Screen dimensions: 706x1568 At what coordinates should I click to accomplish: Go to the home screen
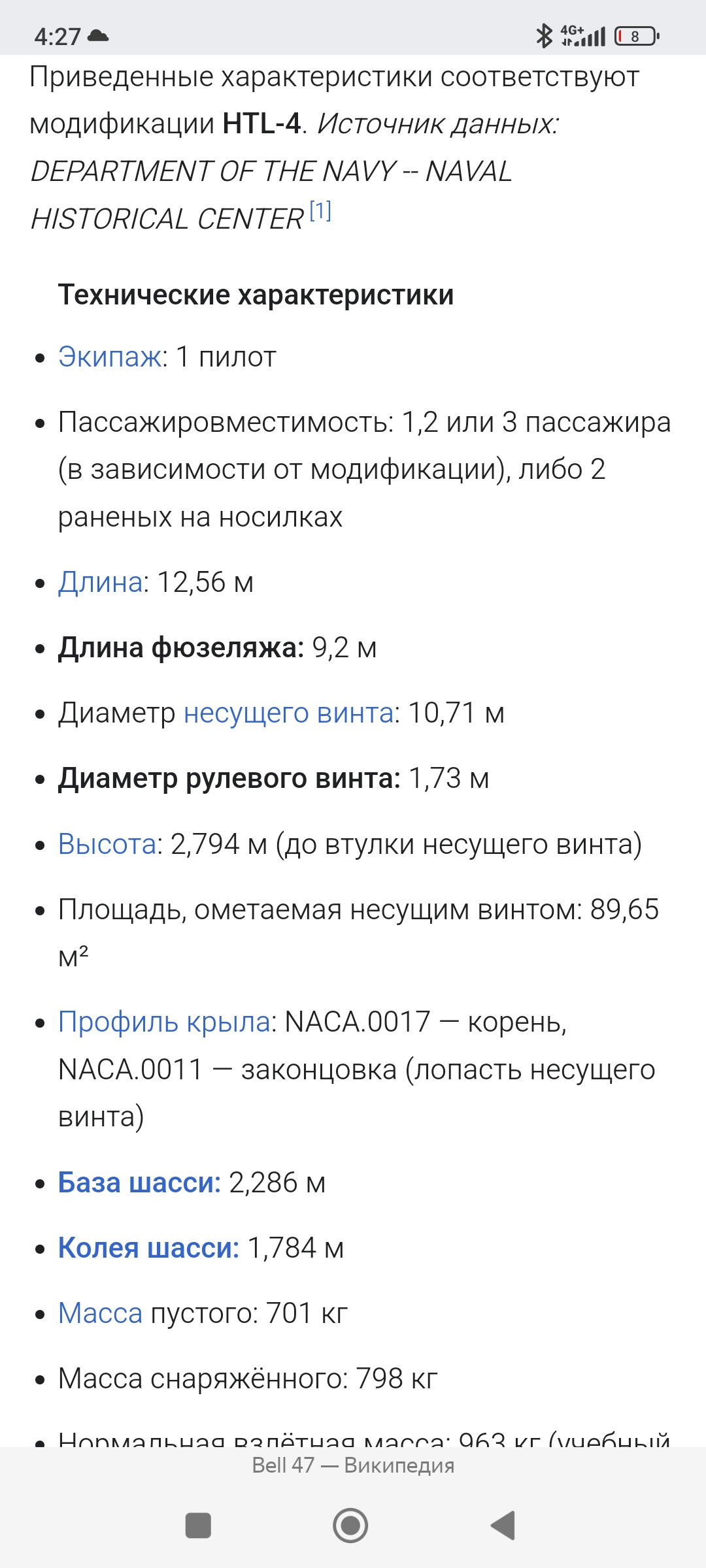[350, 1526]
